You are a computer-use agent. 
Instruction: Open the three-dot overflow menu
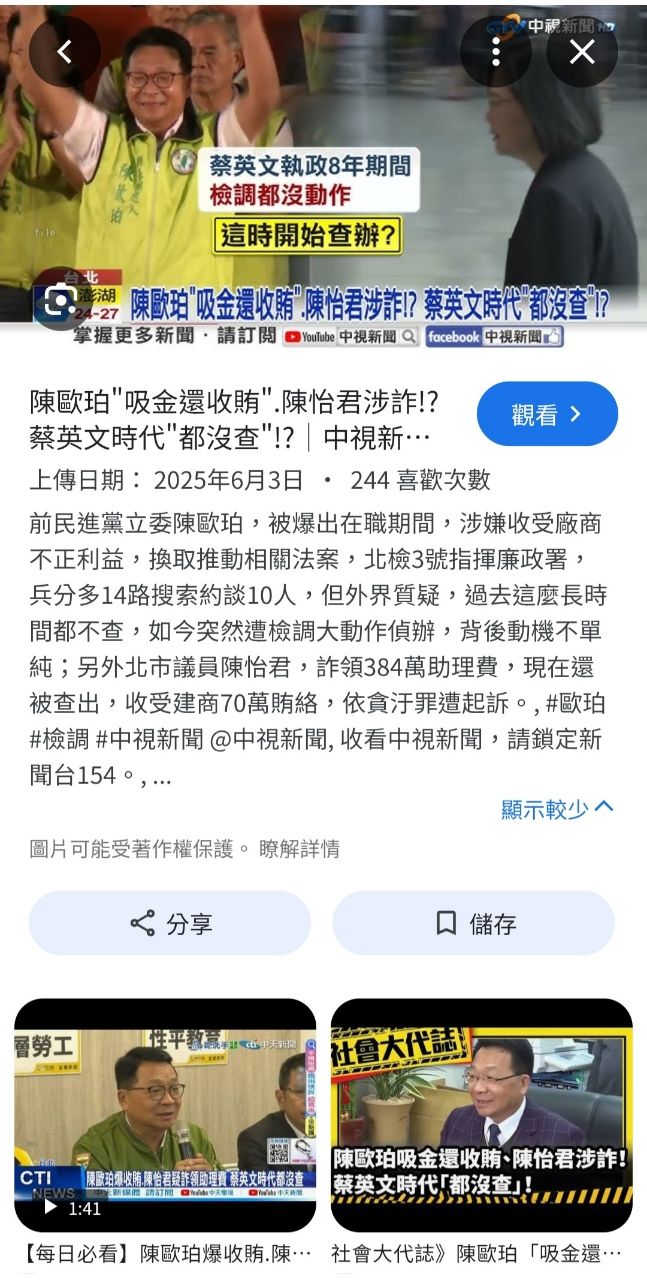(495, 51)
